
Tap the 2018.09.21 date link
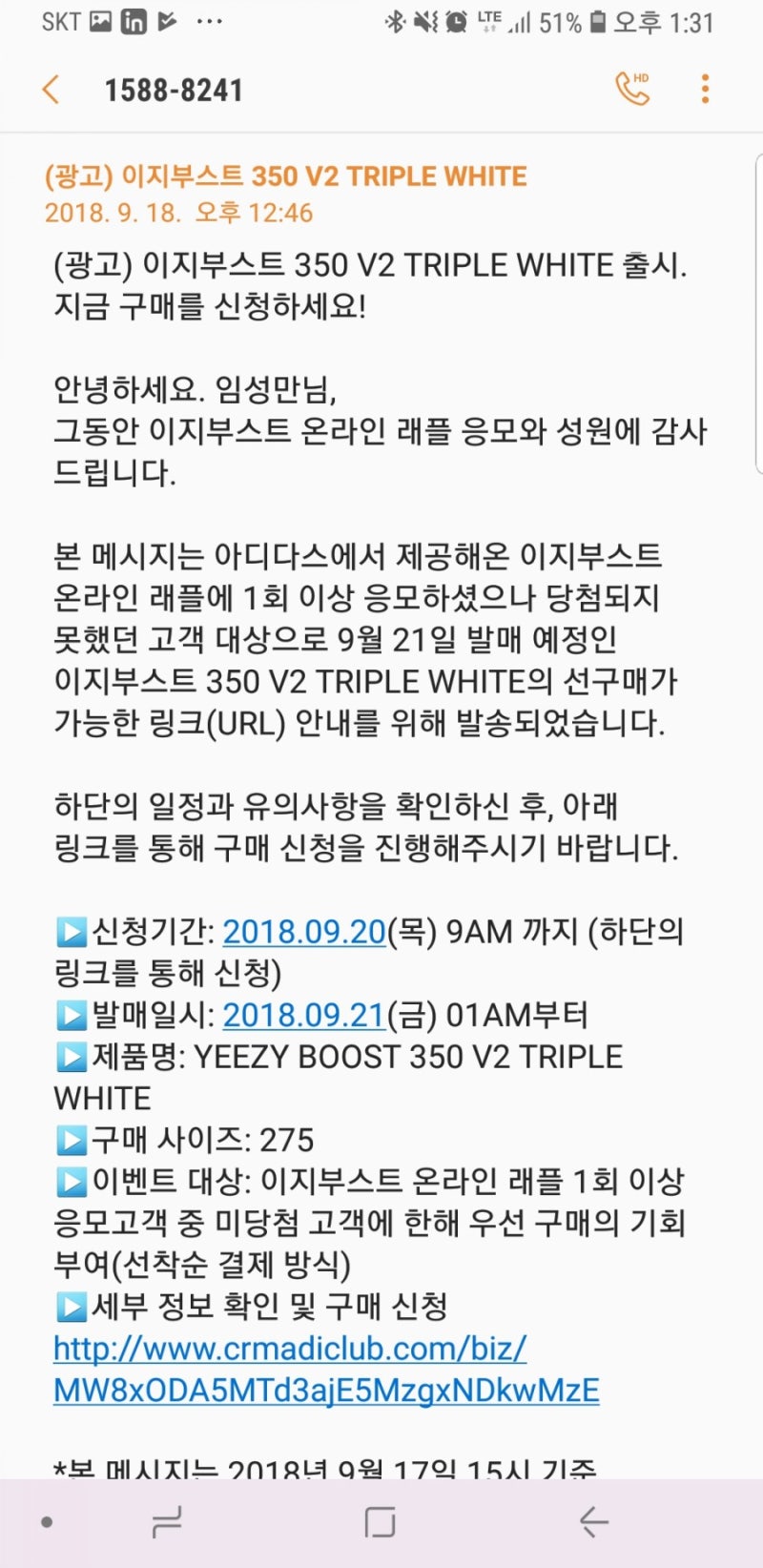pyautogui.click(x=304, y=1015)
